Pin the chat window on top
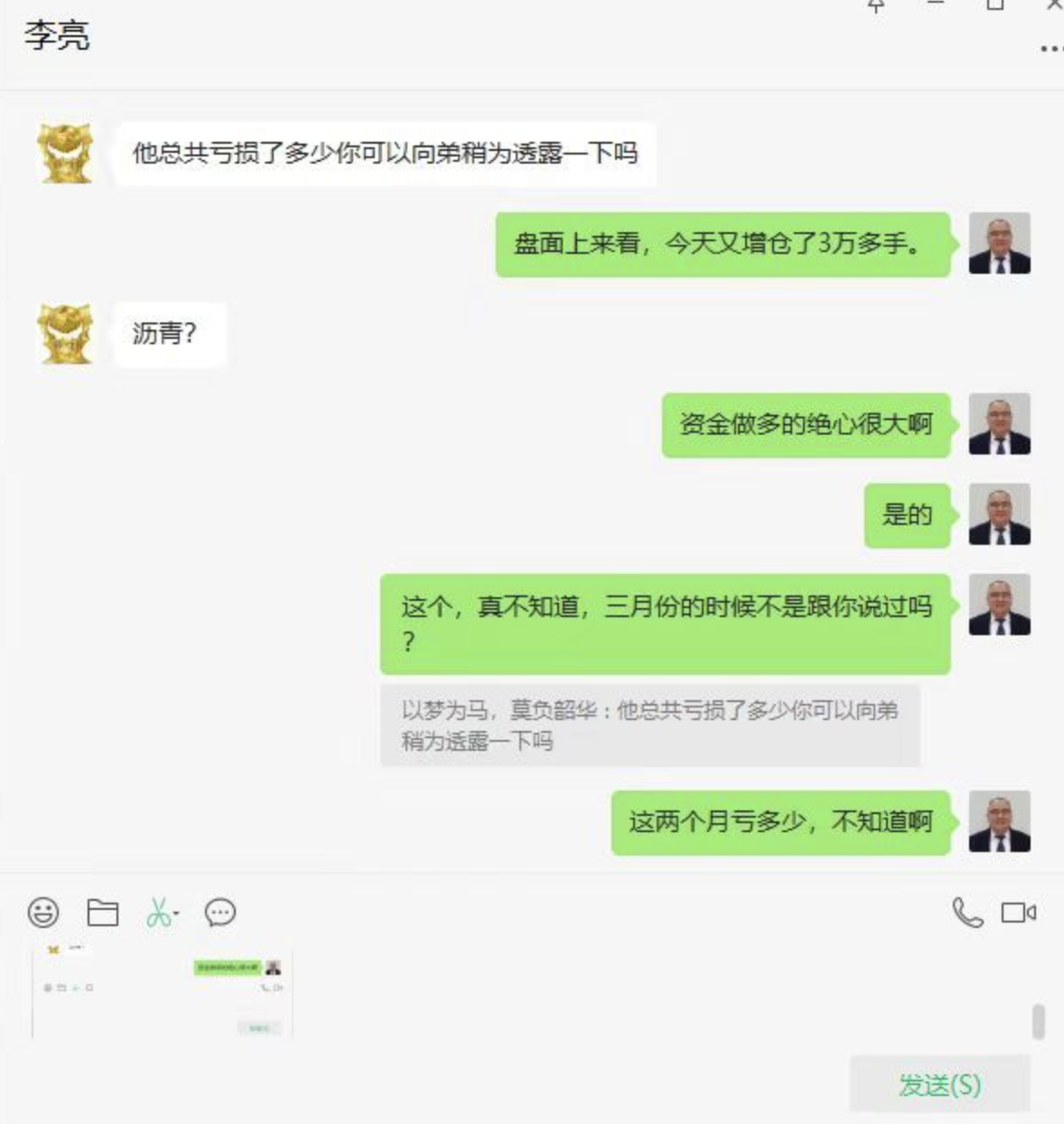1064x1124 pixels. point(875,5)
